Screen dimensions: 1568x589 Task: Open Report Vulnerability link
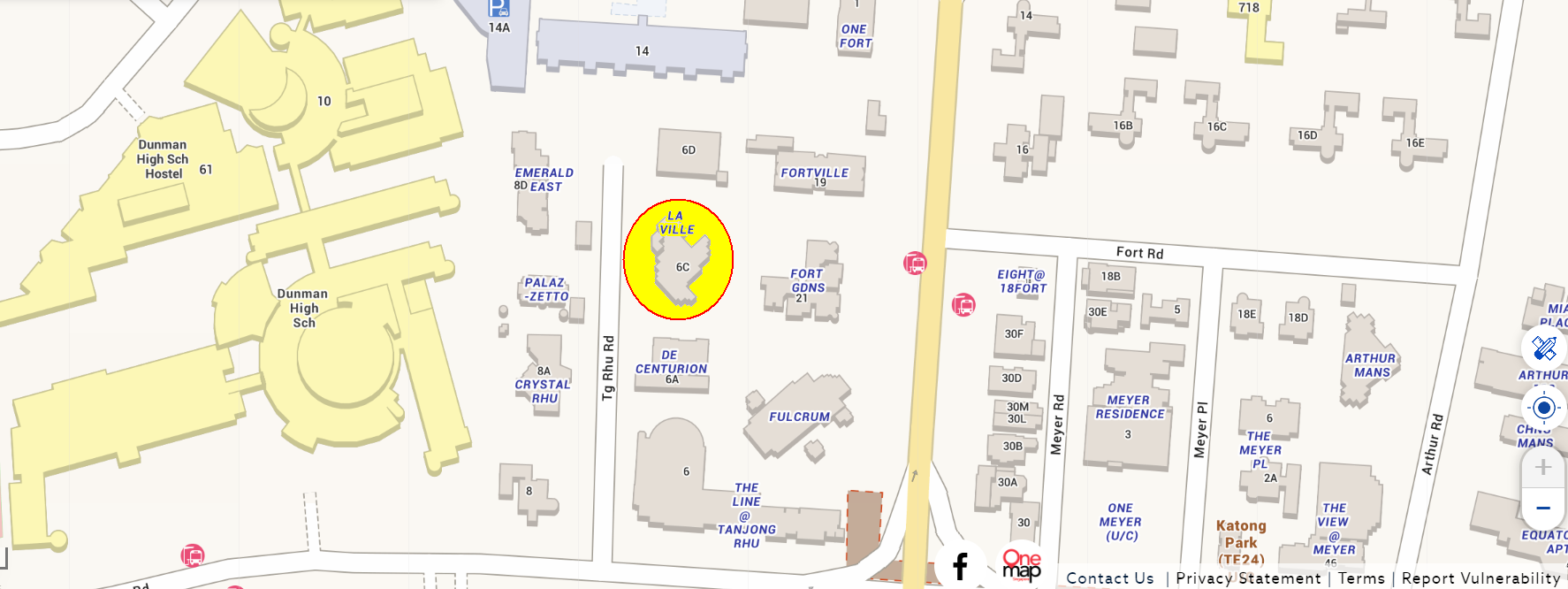point(1480,578)
